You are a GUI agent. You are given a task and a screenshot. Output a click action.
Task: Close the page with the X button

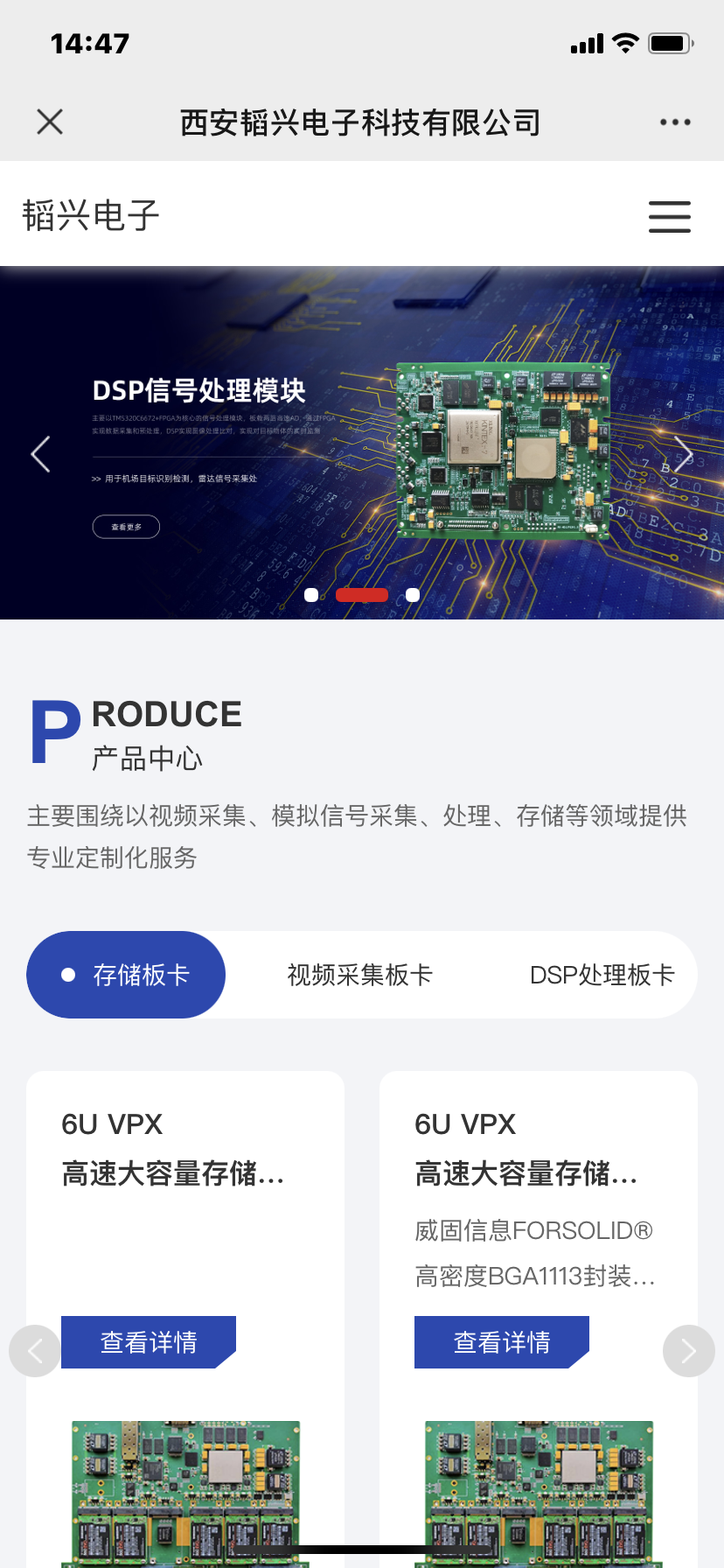tap(50, 121)
